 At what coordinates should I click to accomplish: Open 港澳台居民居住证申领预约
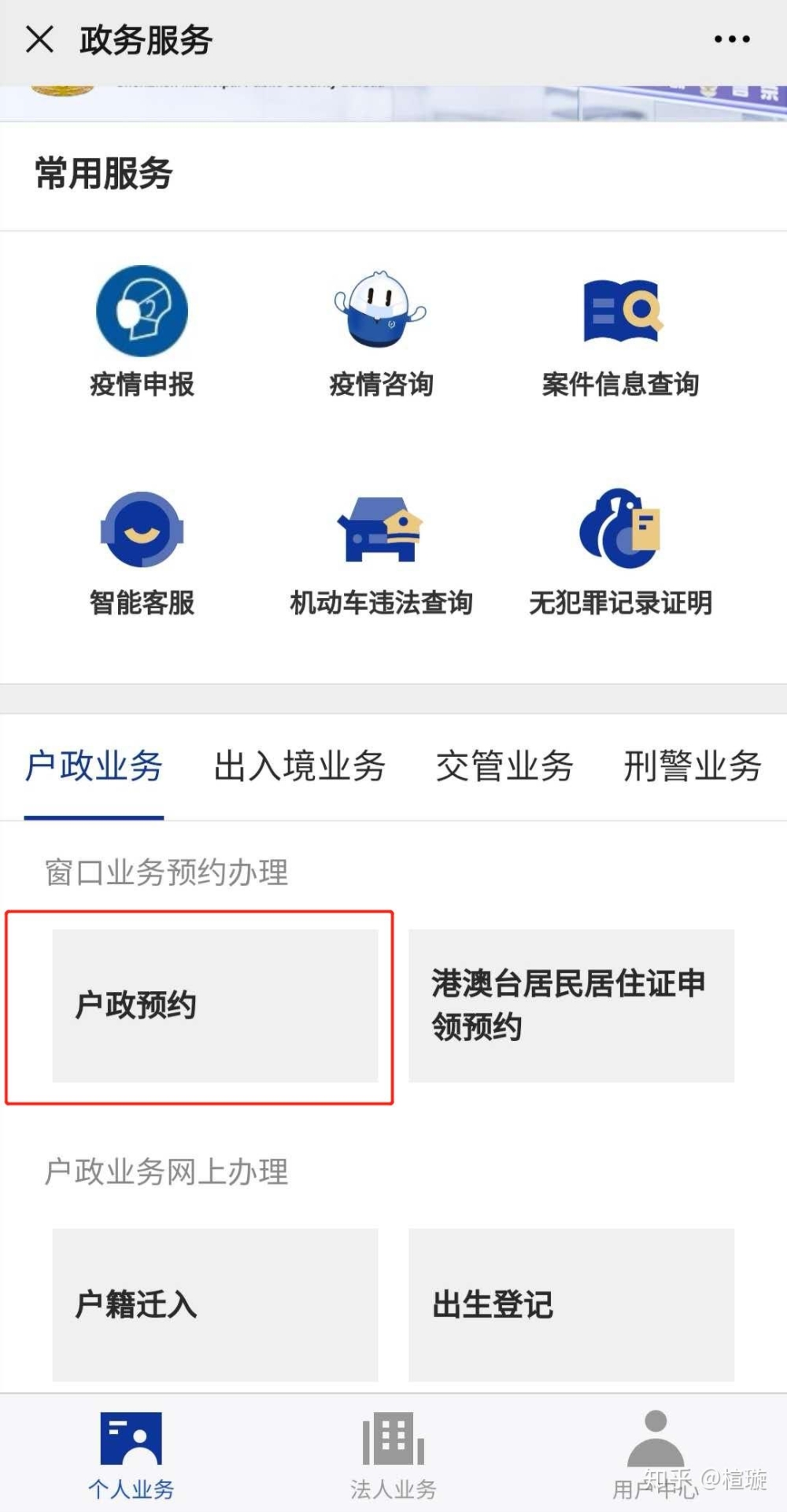(x=571, y=1005)
